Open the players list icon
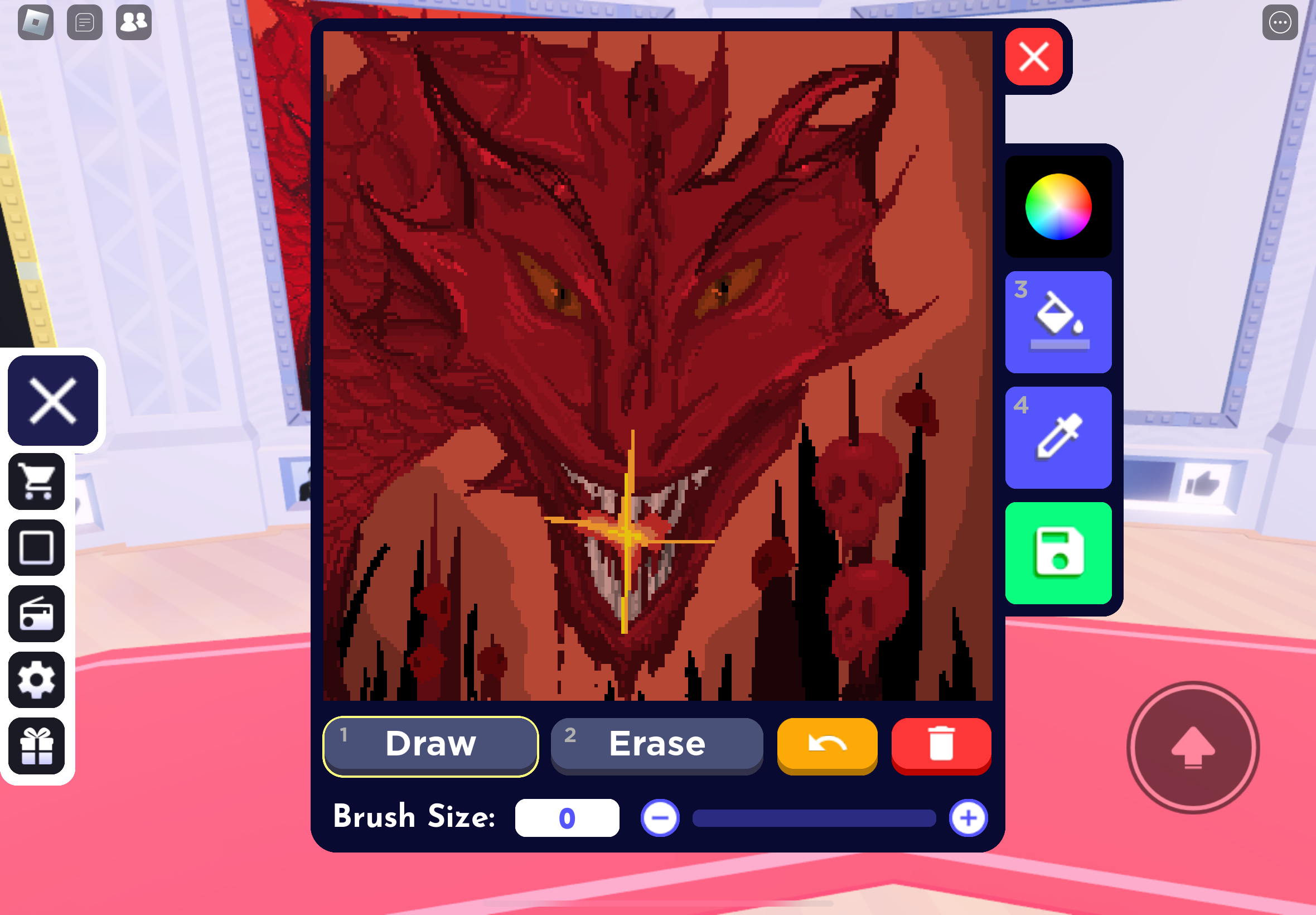 point(133,22)
